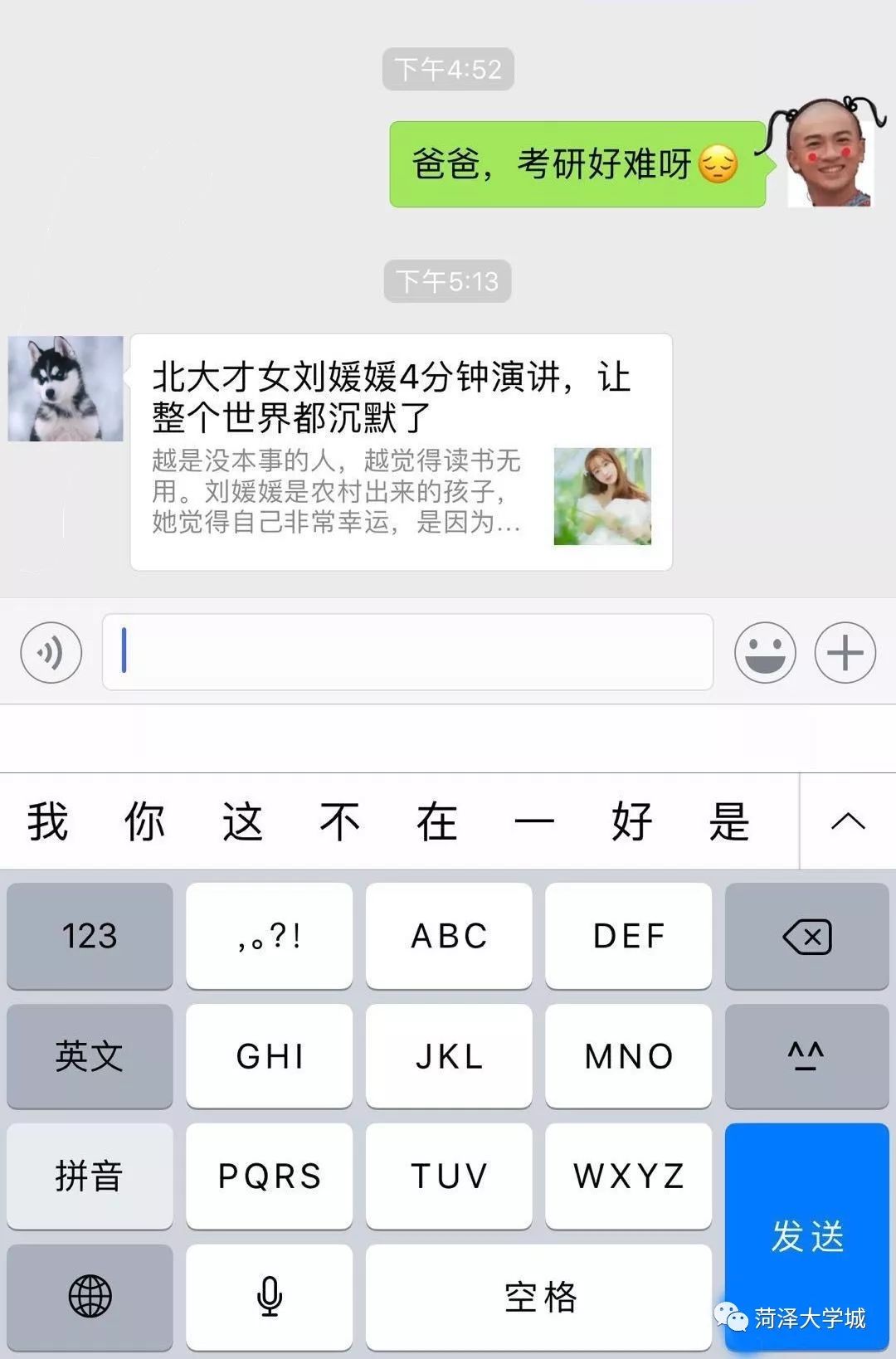The image size is (896, 1359).
Task: Switch keyboard to 123 numbers
Action: (90, 936)
